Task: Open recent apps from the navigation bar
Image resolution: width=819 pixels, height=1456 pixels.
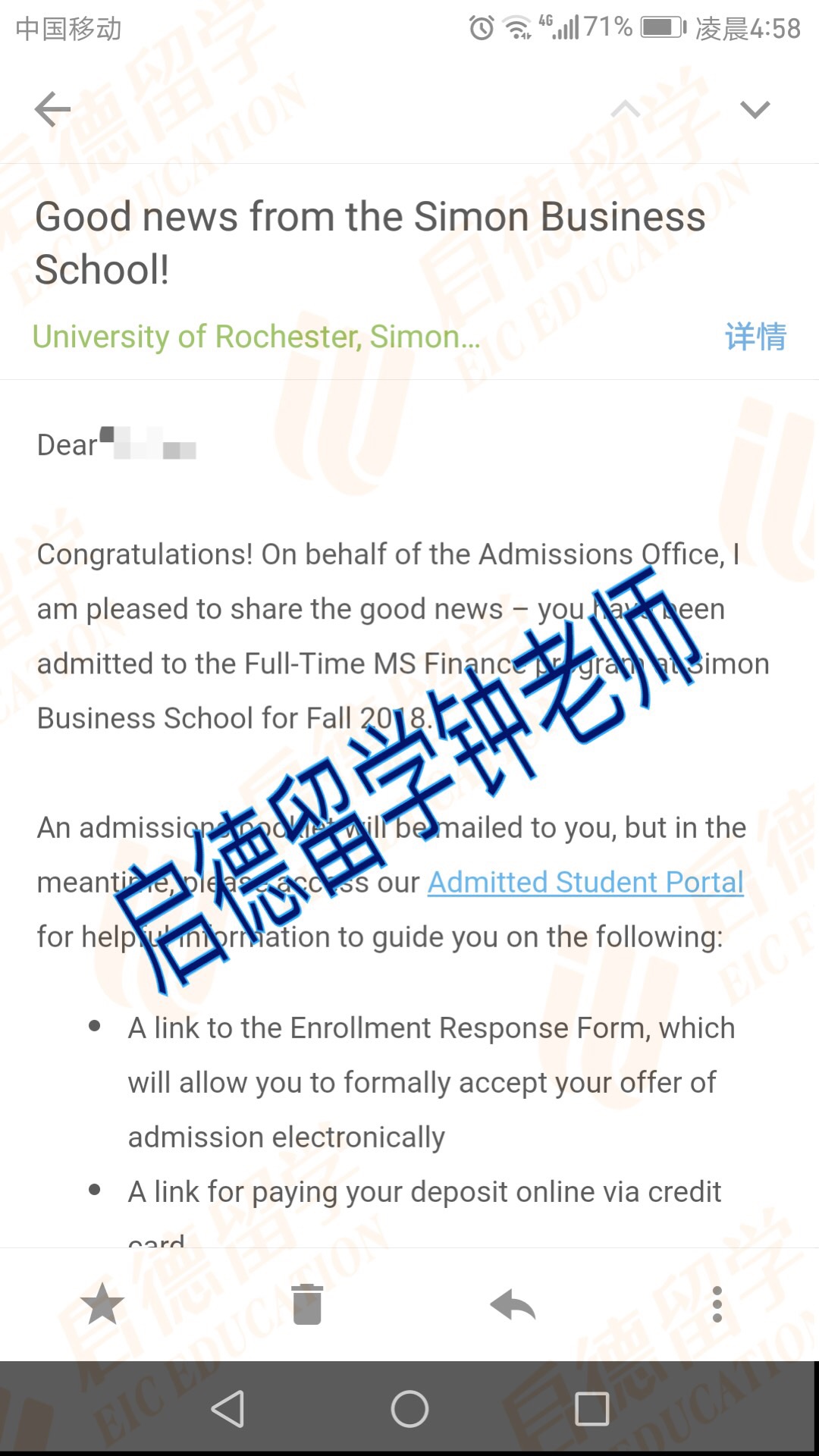Action: (x=592, y=1409)
